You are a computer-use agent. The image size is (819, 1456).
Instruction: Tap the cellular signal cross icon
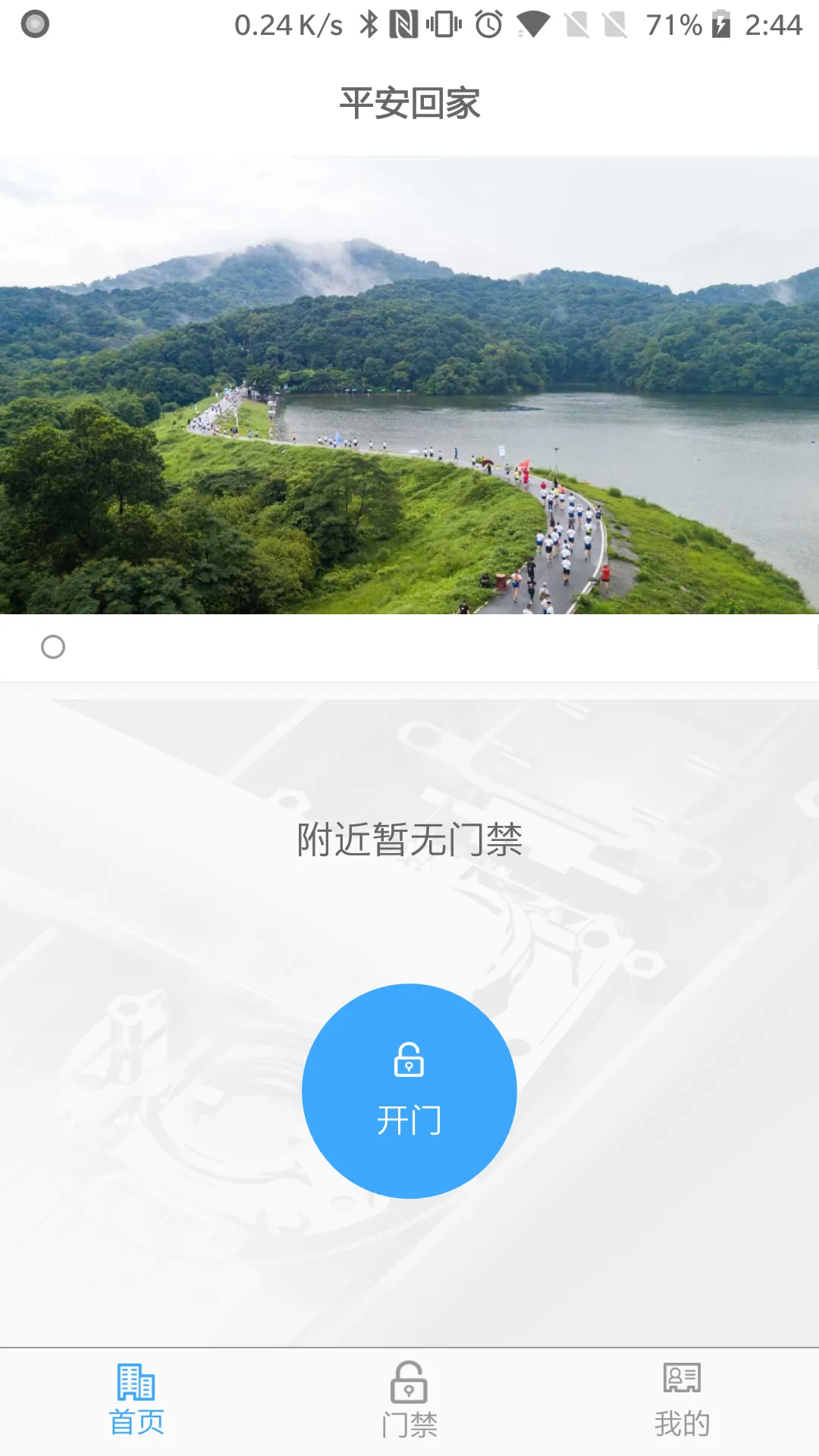[x=576, y=24]
